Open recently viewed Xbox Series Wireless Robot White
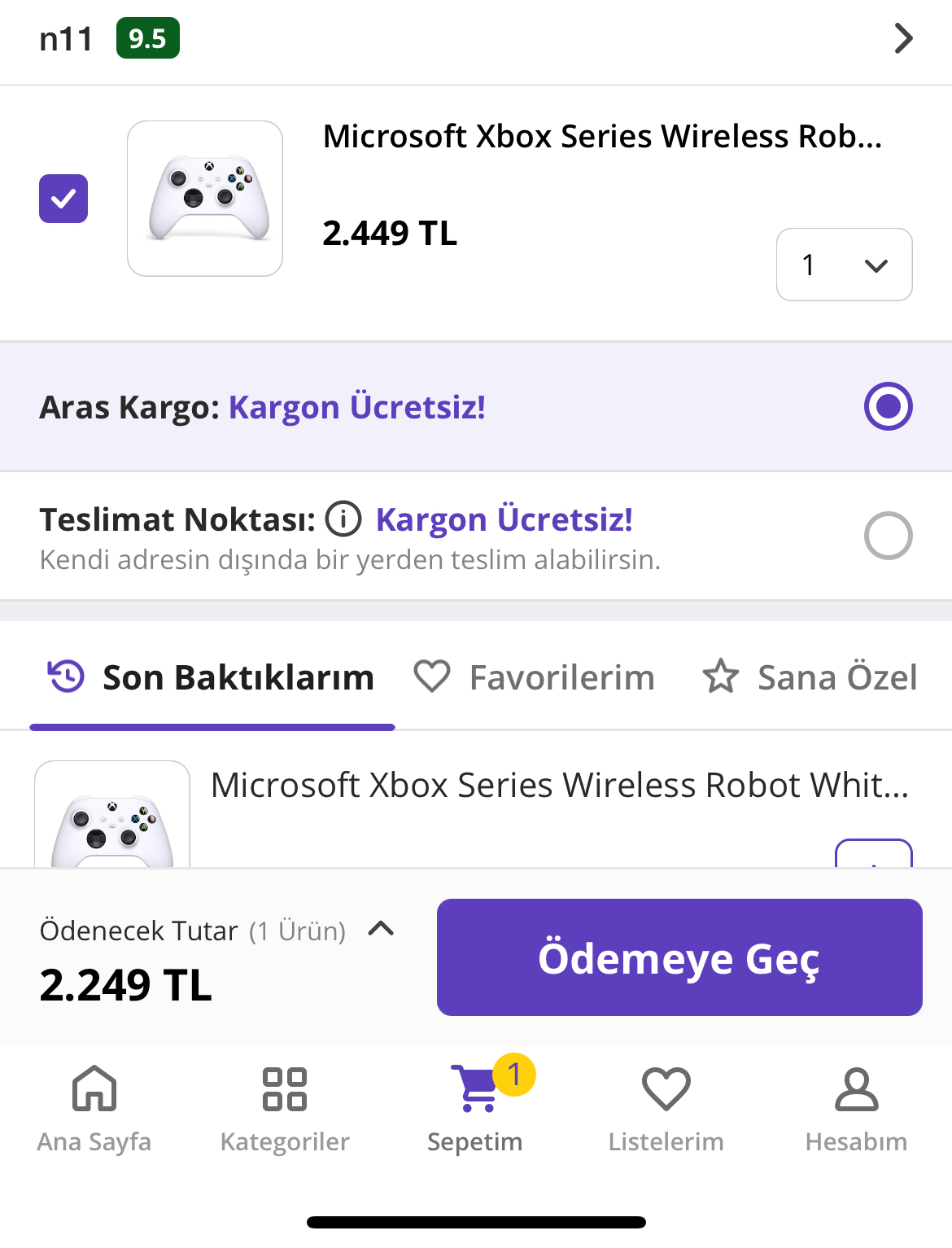The image size is (952, 1248). pos(560,786)
